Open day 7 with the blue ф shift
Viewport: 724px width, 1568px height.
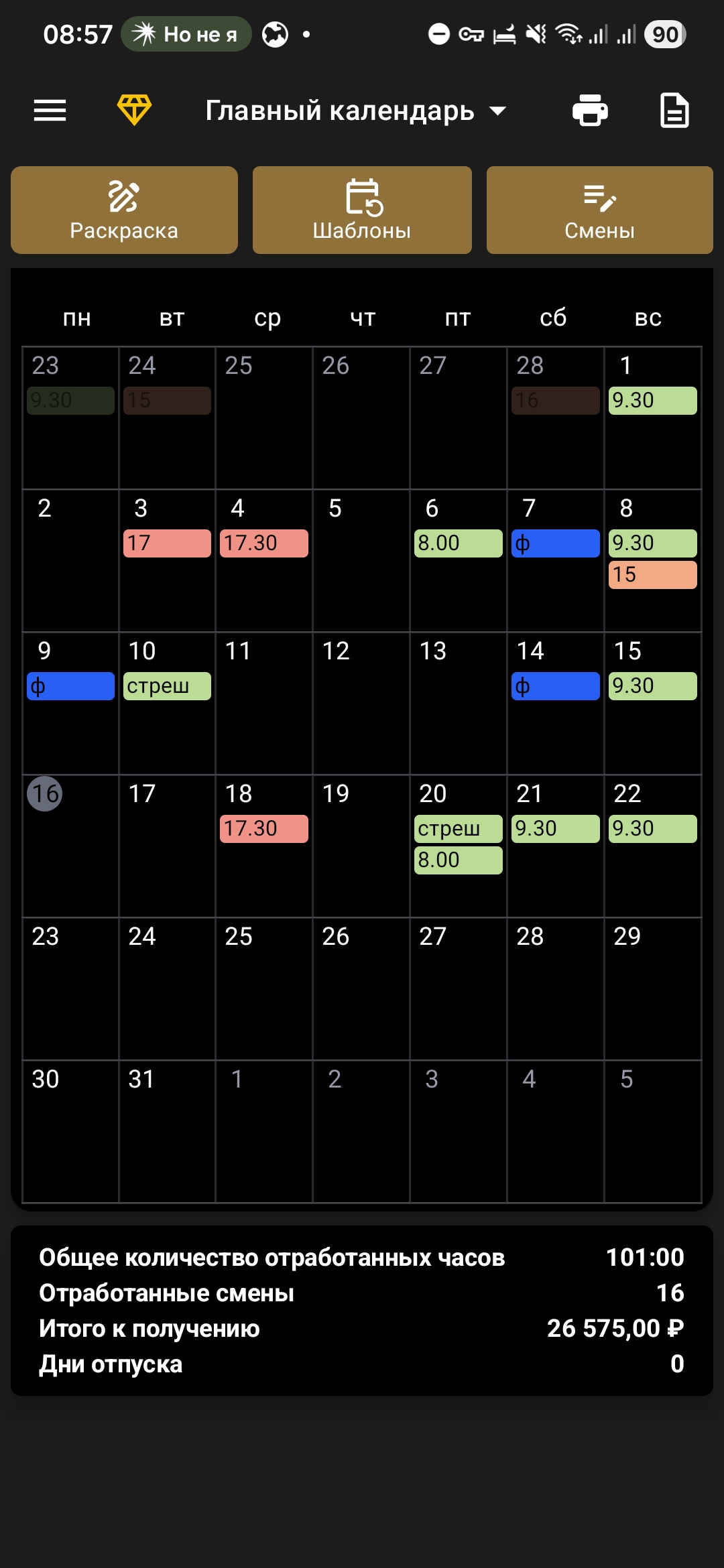[555, 560]
